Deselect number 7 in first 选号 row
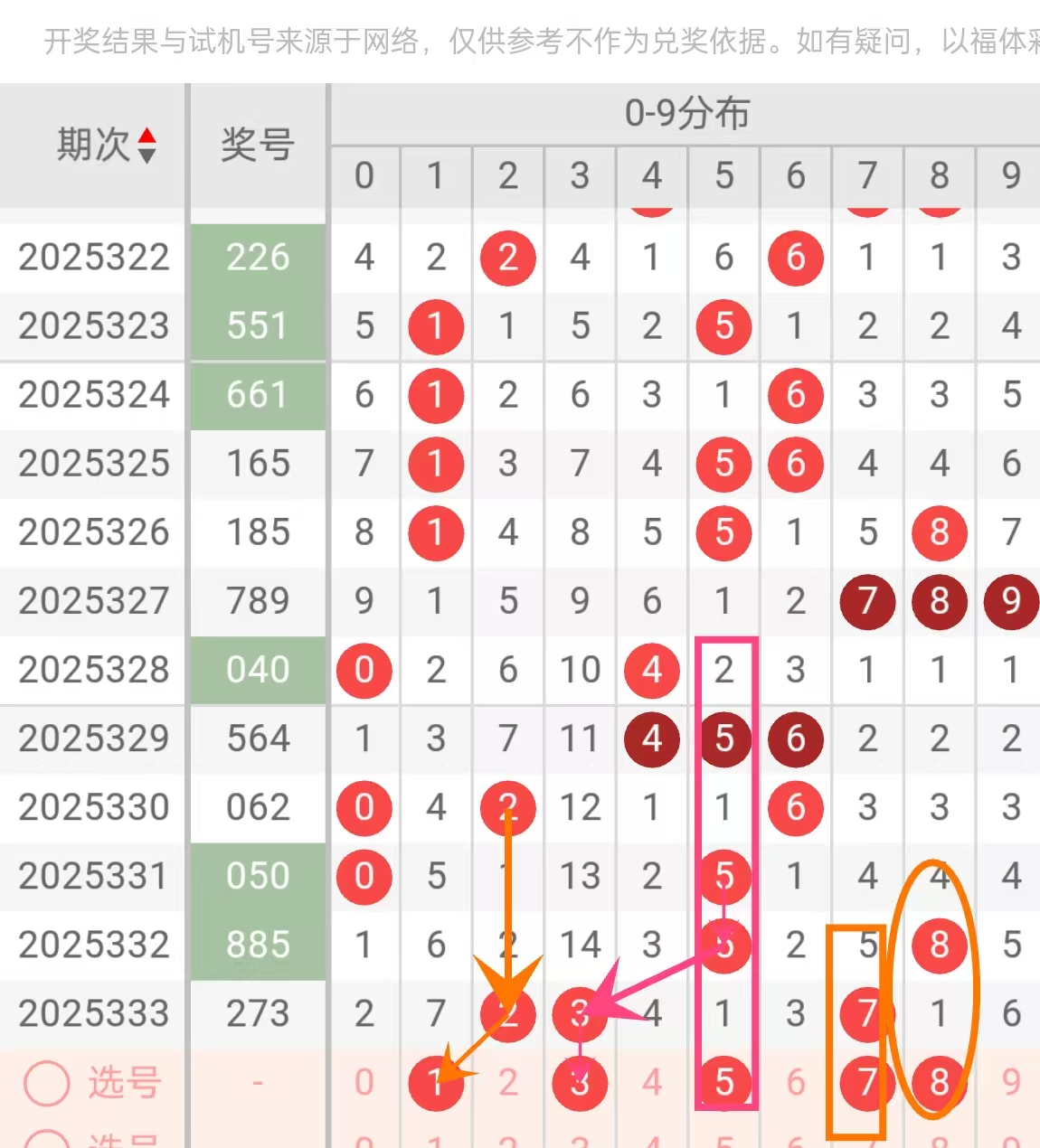The width and height of the screenshot is (1040, 1148). pyautogui.click(x=867, y=1082)
